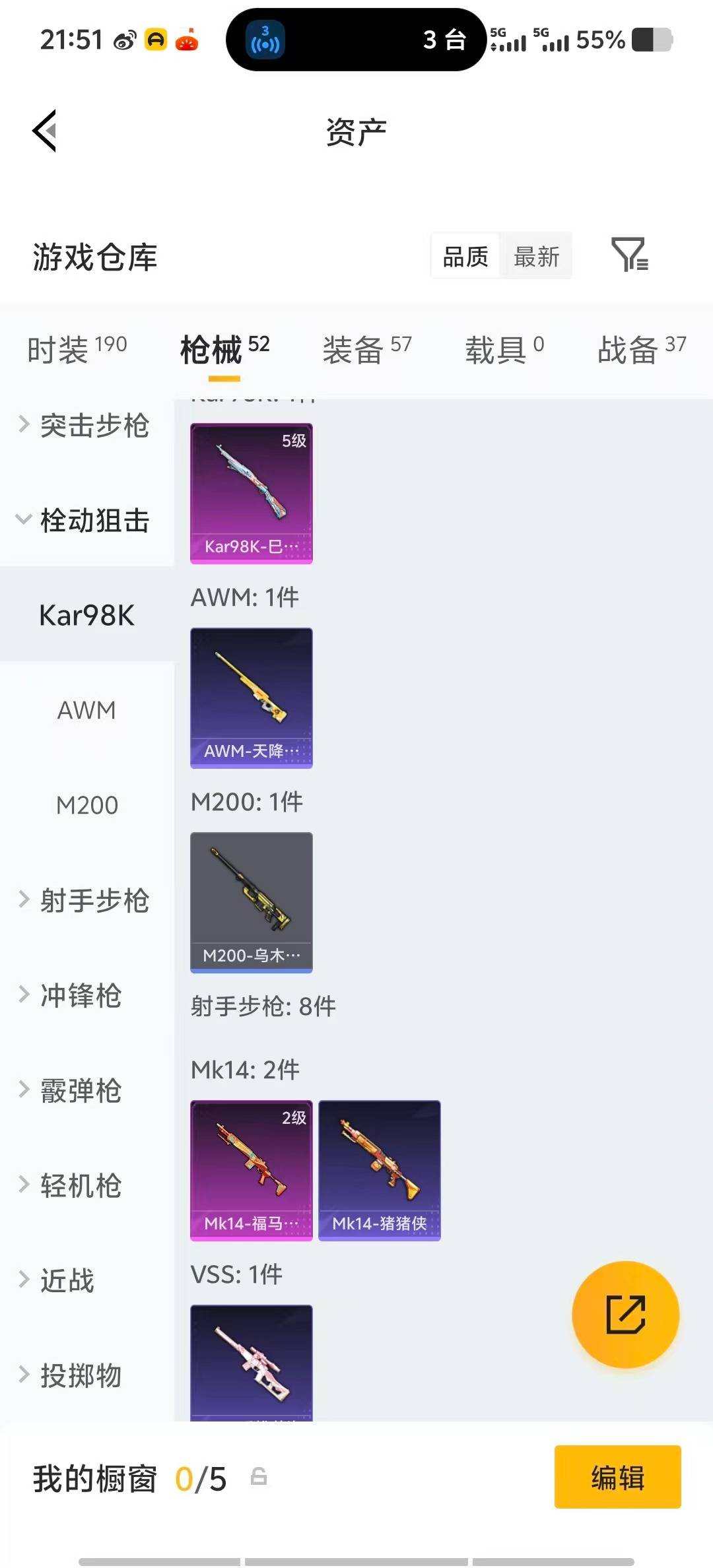This screenshot has height=1568, width=713.
Task: Open the M200-乌木 skin card
Action: tap(251, 902)
